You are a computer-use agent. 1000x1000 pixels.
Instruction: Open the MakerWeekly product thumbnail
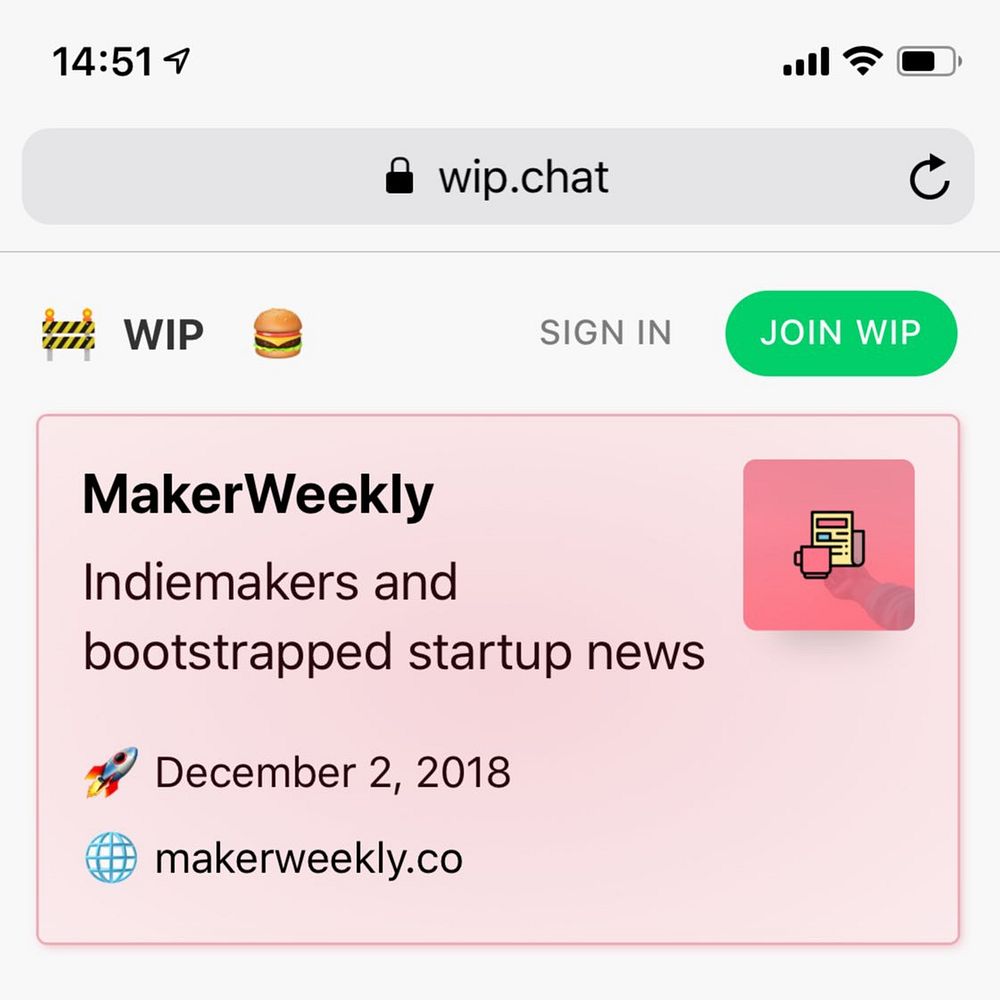tap(828, 544)
